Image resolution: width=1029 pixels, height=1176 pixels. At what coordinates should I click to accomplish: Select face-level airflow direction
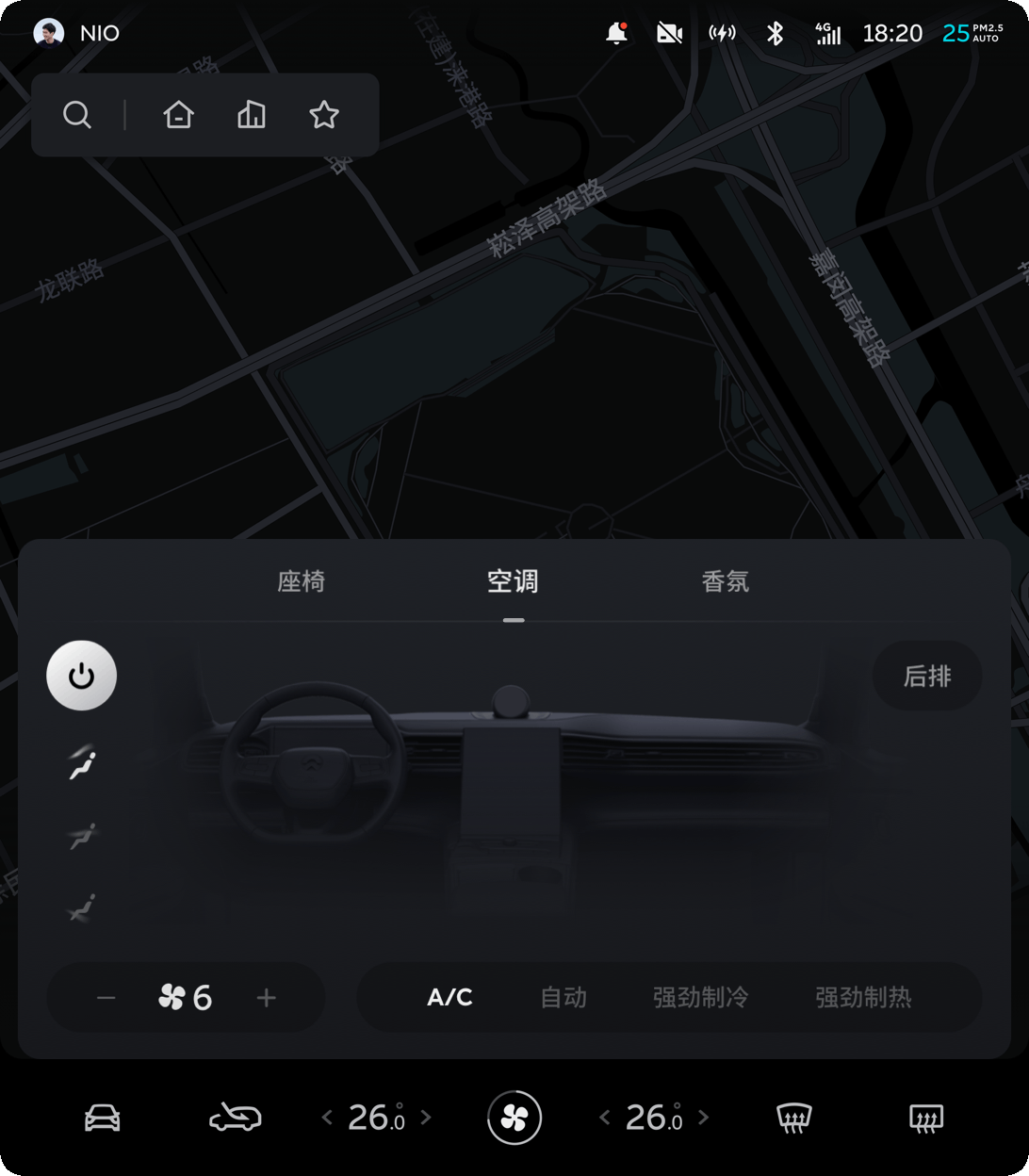pos(82,762)
